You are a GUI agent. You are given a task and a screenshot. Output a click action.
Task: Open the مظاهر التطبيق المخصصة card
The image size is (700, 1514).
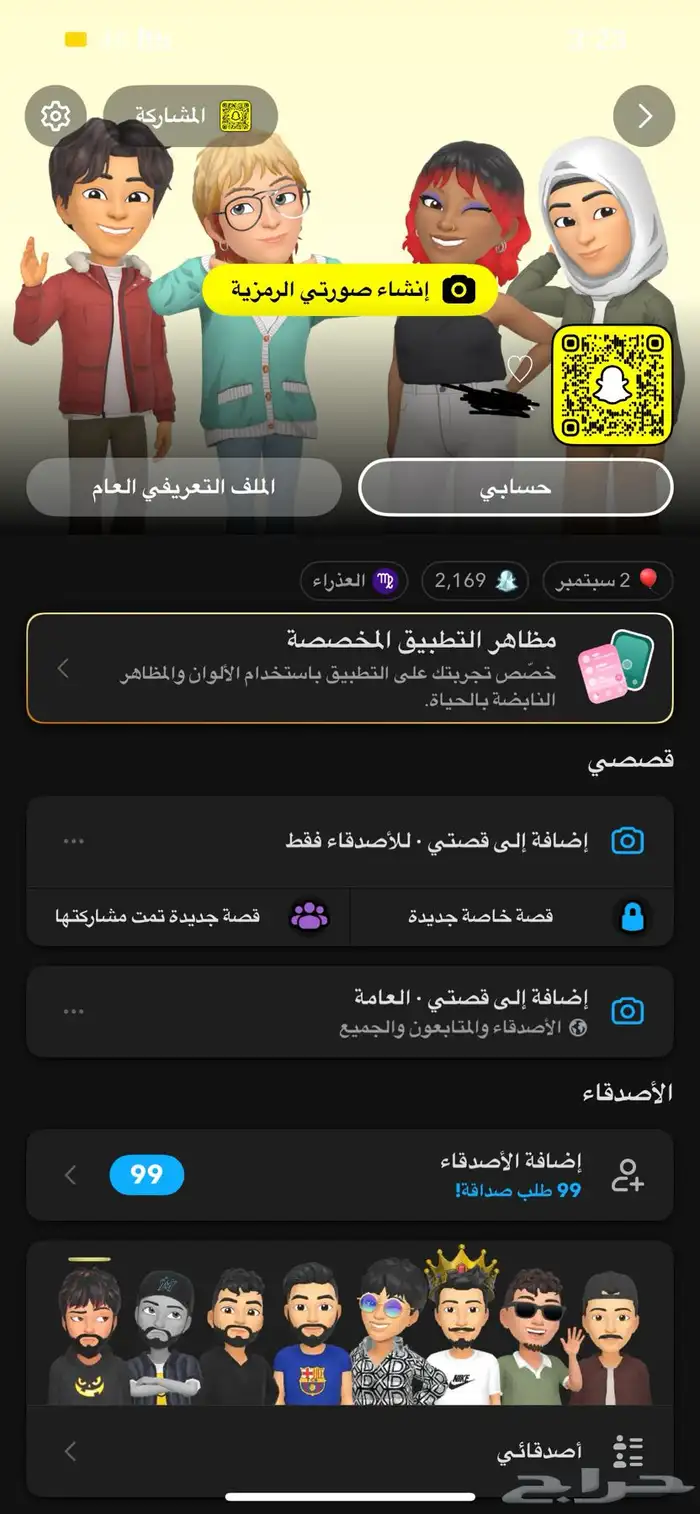(350, 668)
